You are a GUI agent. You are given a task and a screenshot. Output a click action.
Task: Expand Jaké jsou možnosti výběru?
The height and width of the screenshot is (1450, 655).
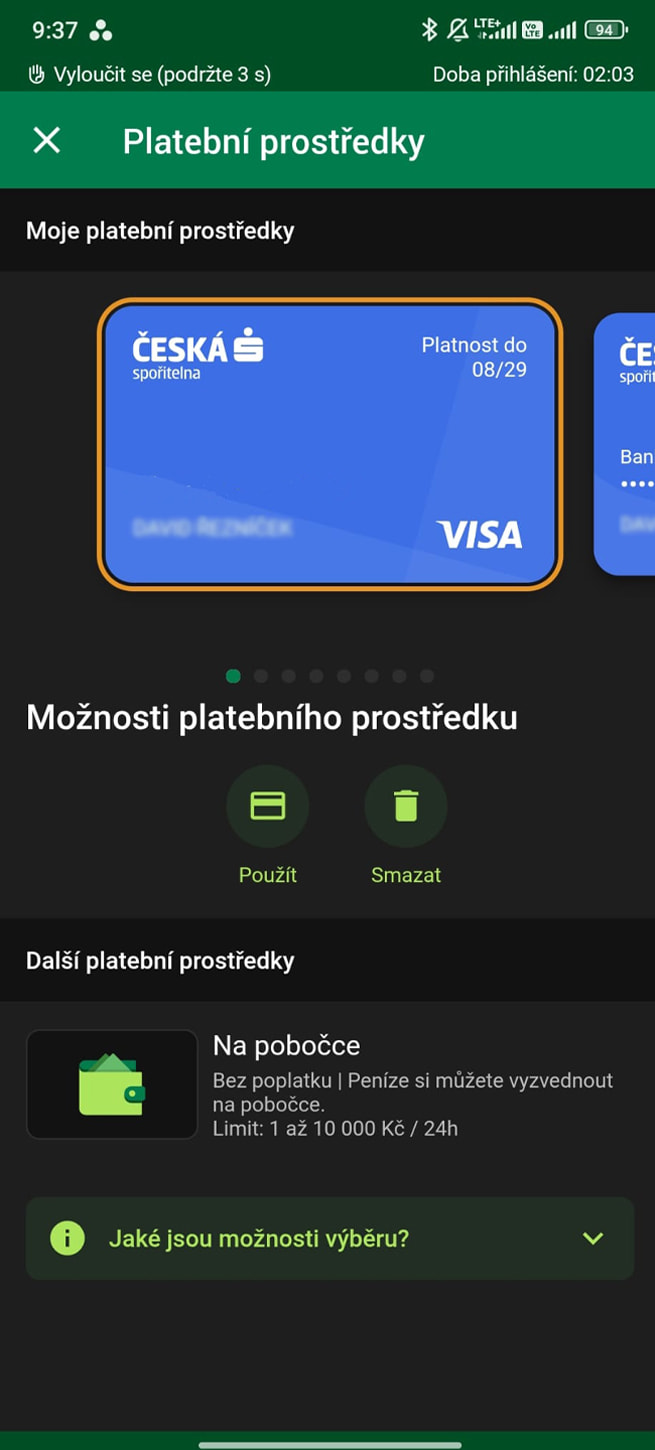tap(330, 1238)
